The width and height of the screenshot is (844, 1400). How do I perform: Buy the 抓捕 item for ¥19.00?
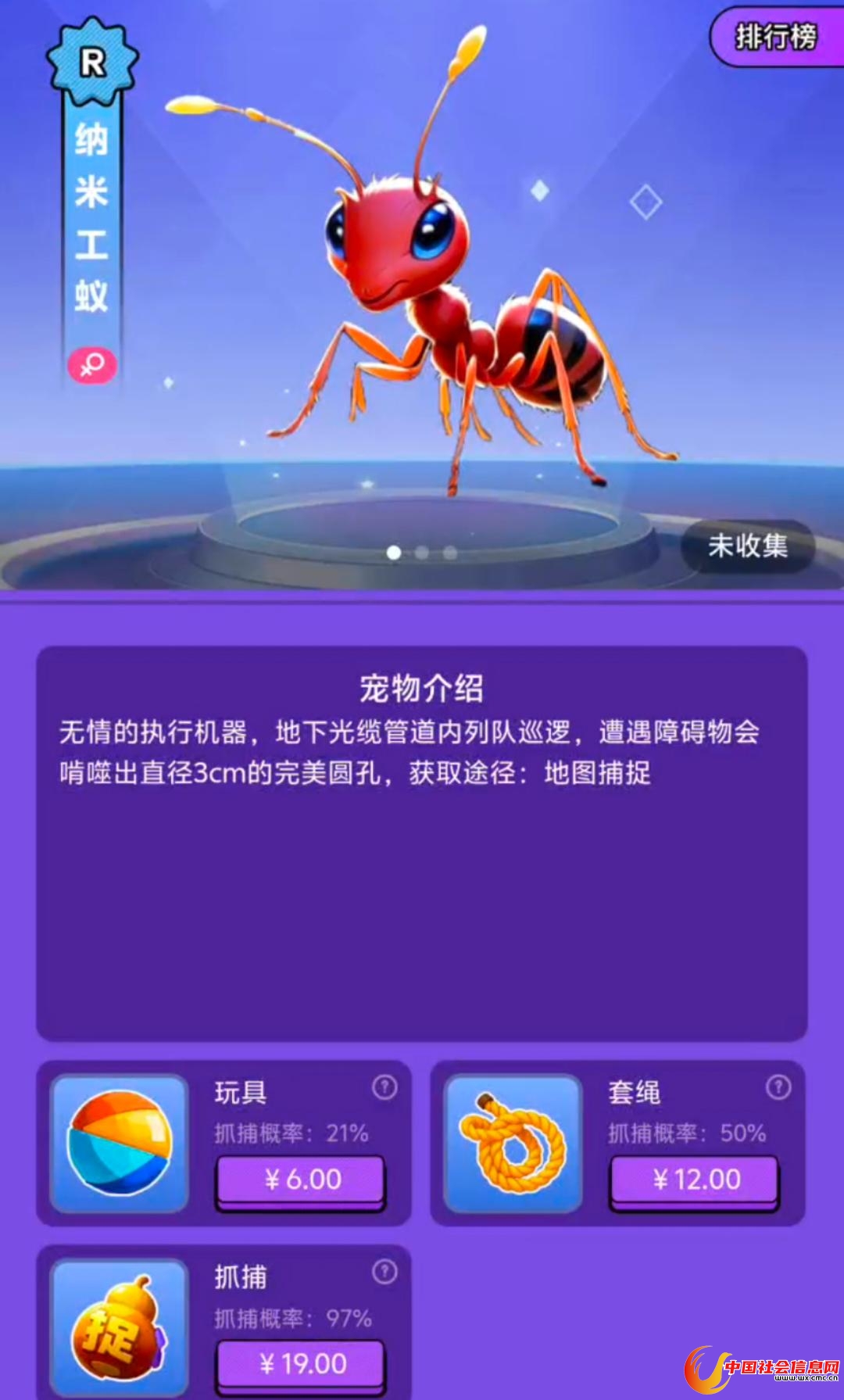click(301, 1364)
